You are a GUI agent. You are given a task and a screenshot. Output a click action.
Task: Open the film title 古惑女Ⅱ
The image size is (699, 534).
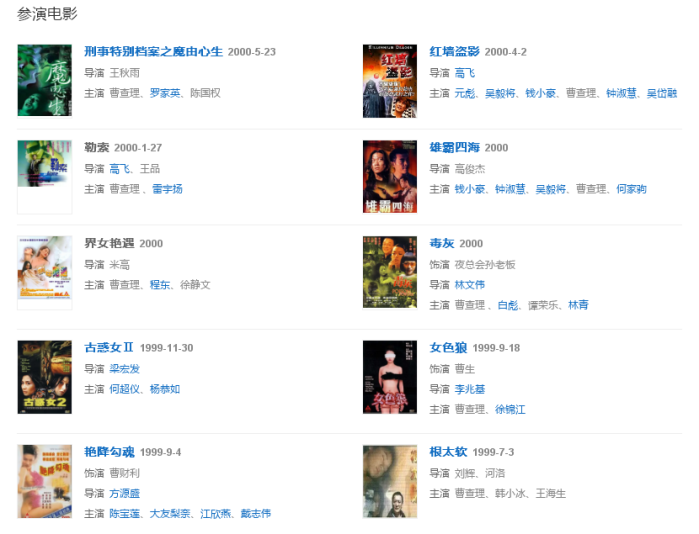(109, 348)
